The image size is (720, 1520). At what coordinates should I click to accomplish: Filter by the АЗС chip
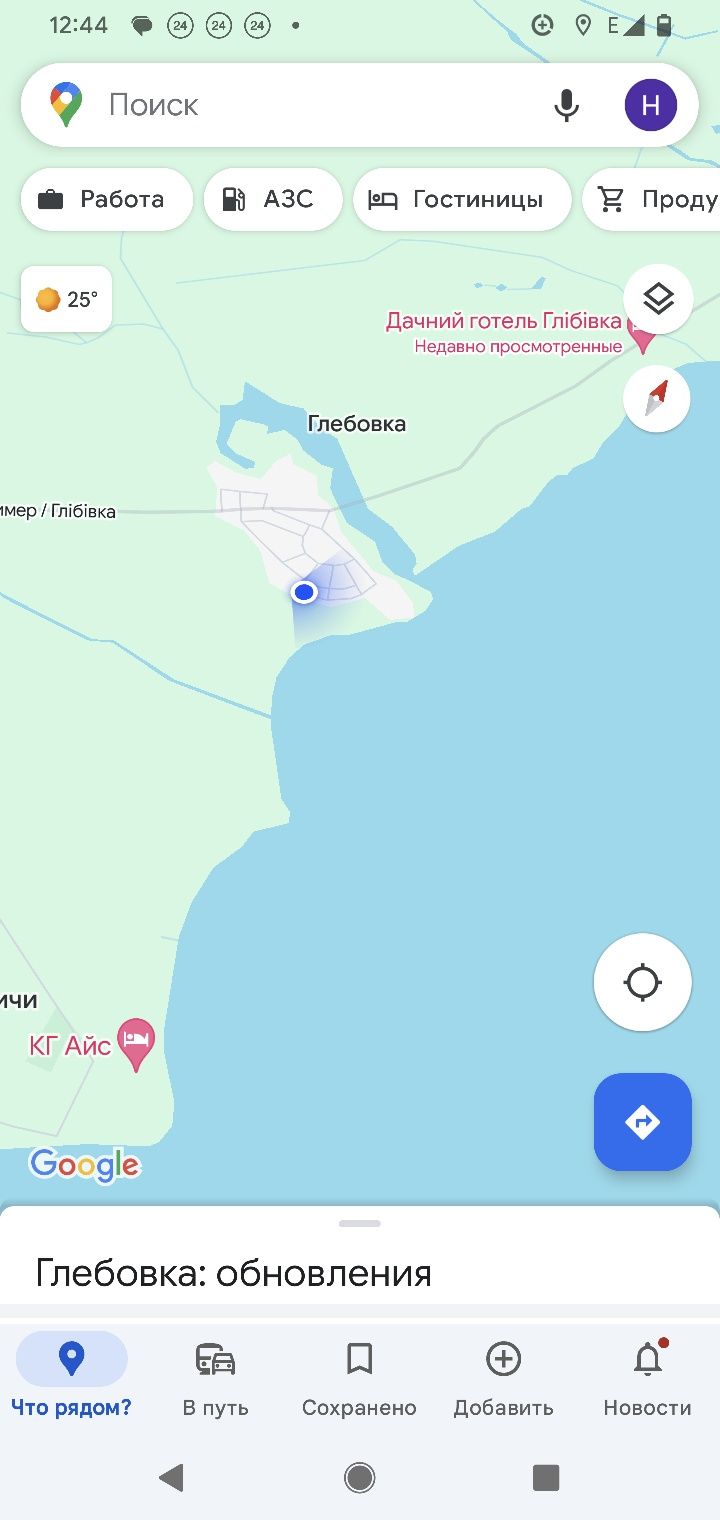[x=272, y=199]
